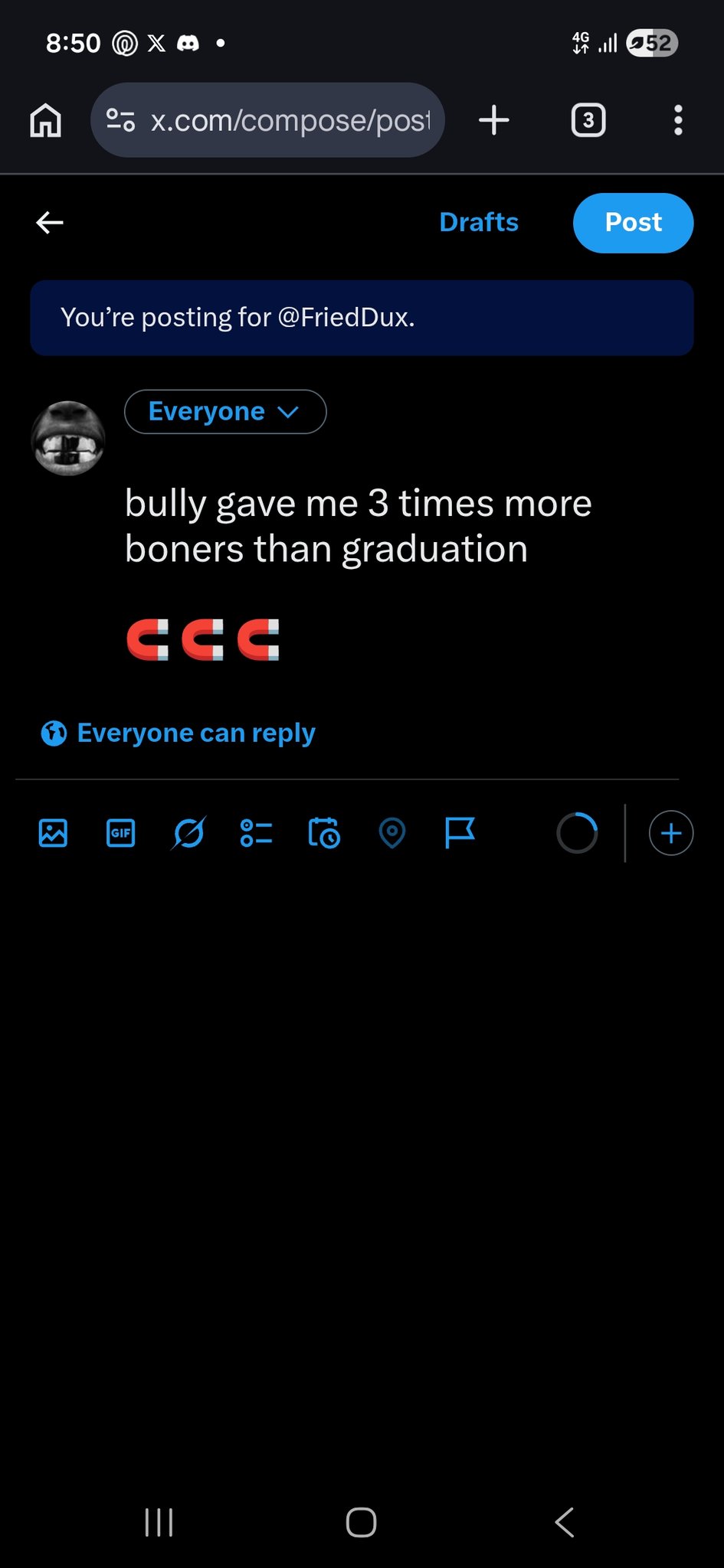Screen dimensions: 724x1568
Task: Show the open tabs switcher
Action: pyautogui.click(x=588, y=120)
